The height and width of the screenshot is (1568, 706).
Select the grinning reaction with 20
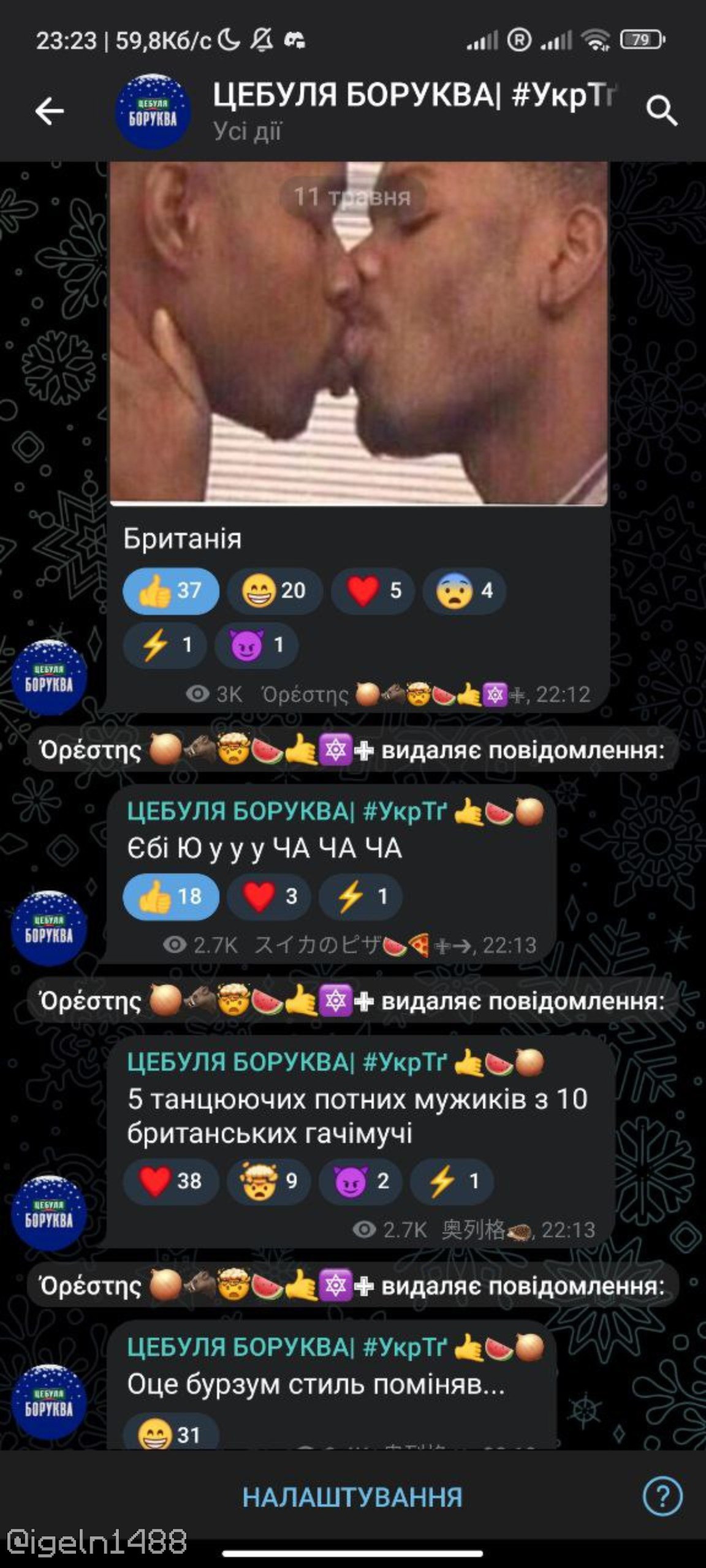(274, 590)
